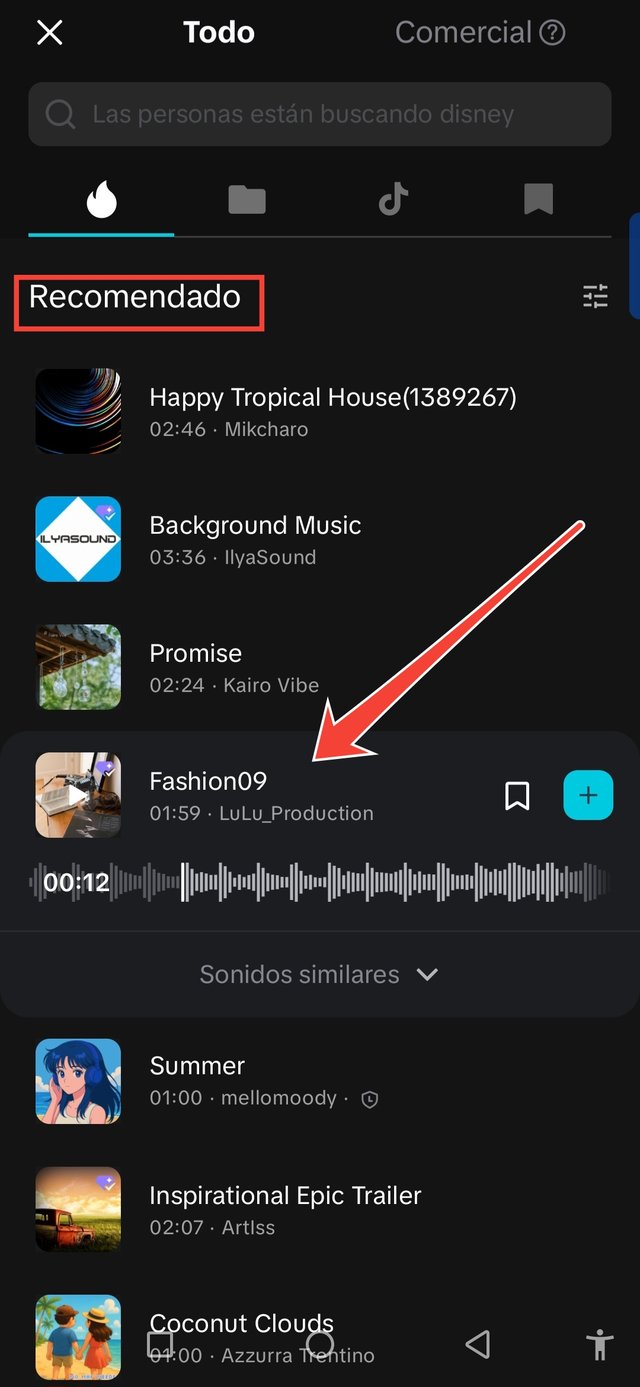The height and width of the screenshot is (1387, 640).
Task: Close the music picker with X
Action: (49, 33)
